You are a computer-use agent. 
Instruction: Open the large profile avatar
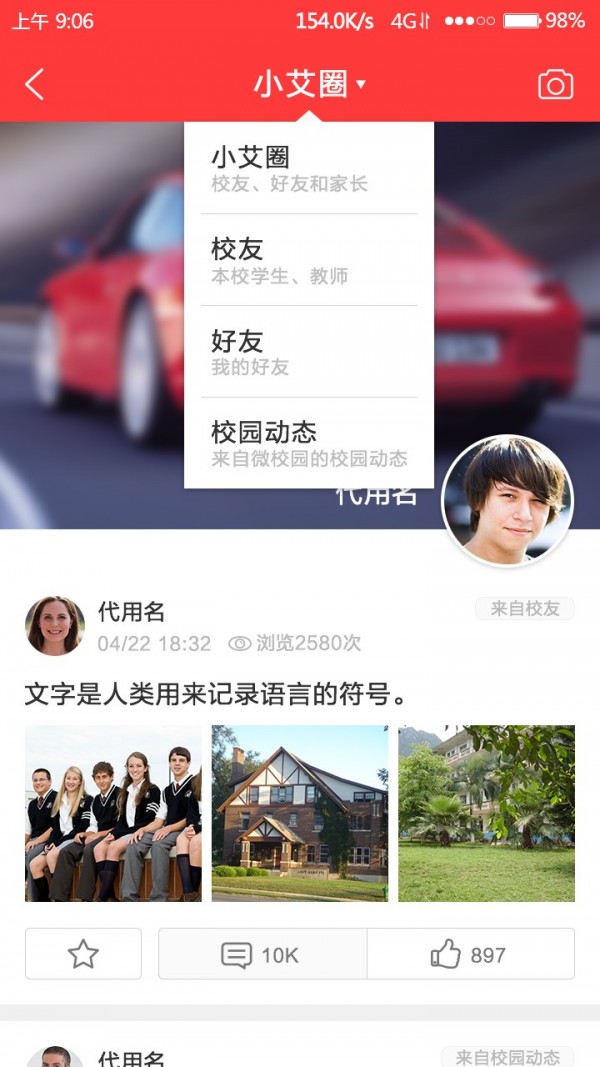[x=508, y=500]
